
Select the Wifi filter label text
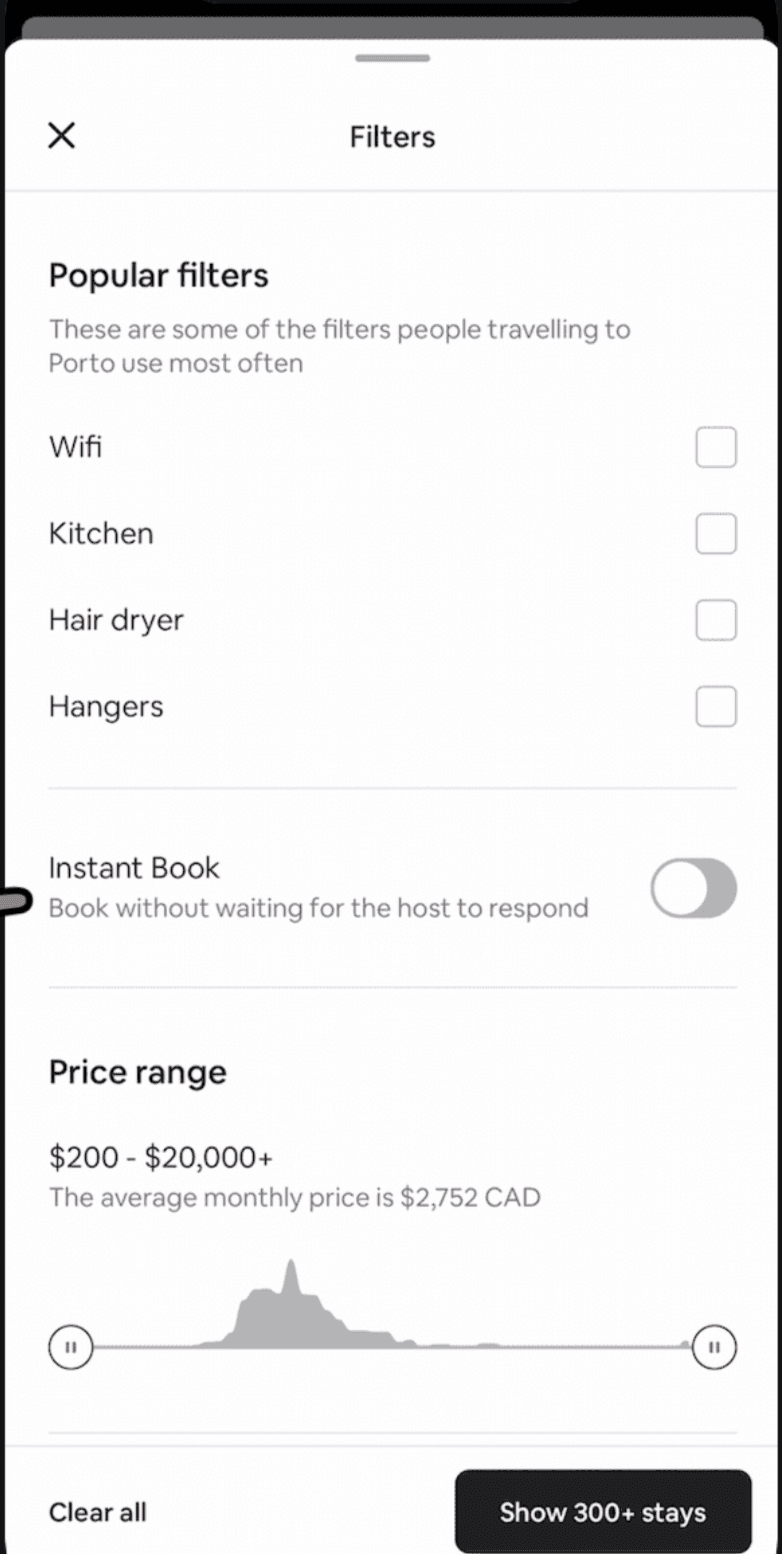click(75, 447)
